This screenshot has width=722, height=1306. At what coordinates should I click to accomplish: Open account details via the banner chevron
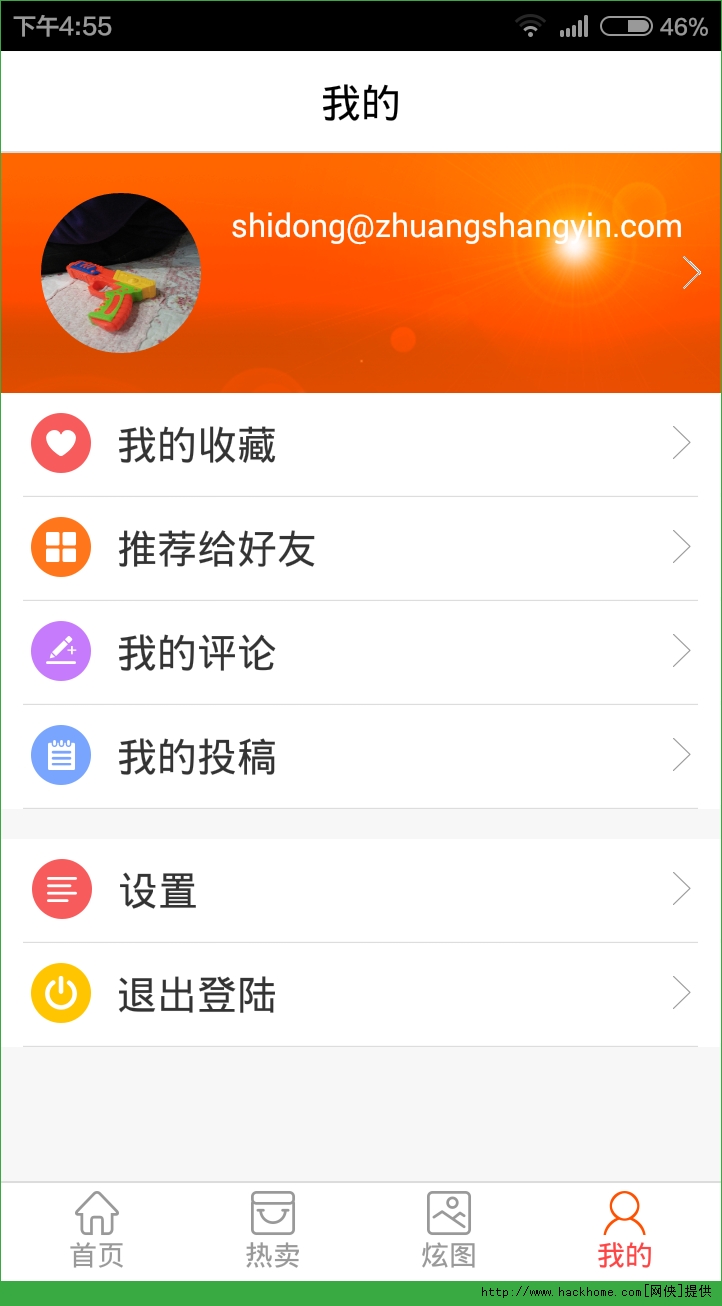[x=691, y=273]
